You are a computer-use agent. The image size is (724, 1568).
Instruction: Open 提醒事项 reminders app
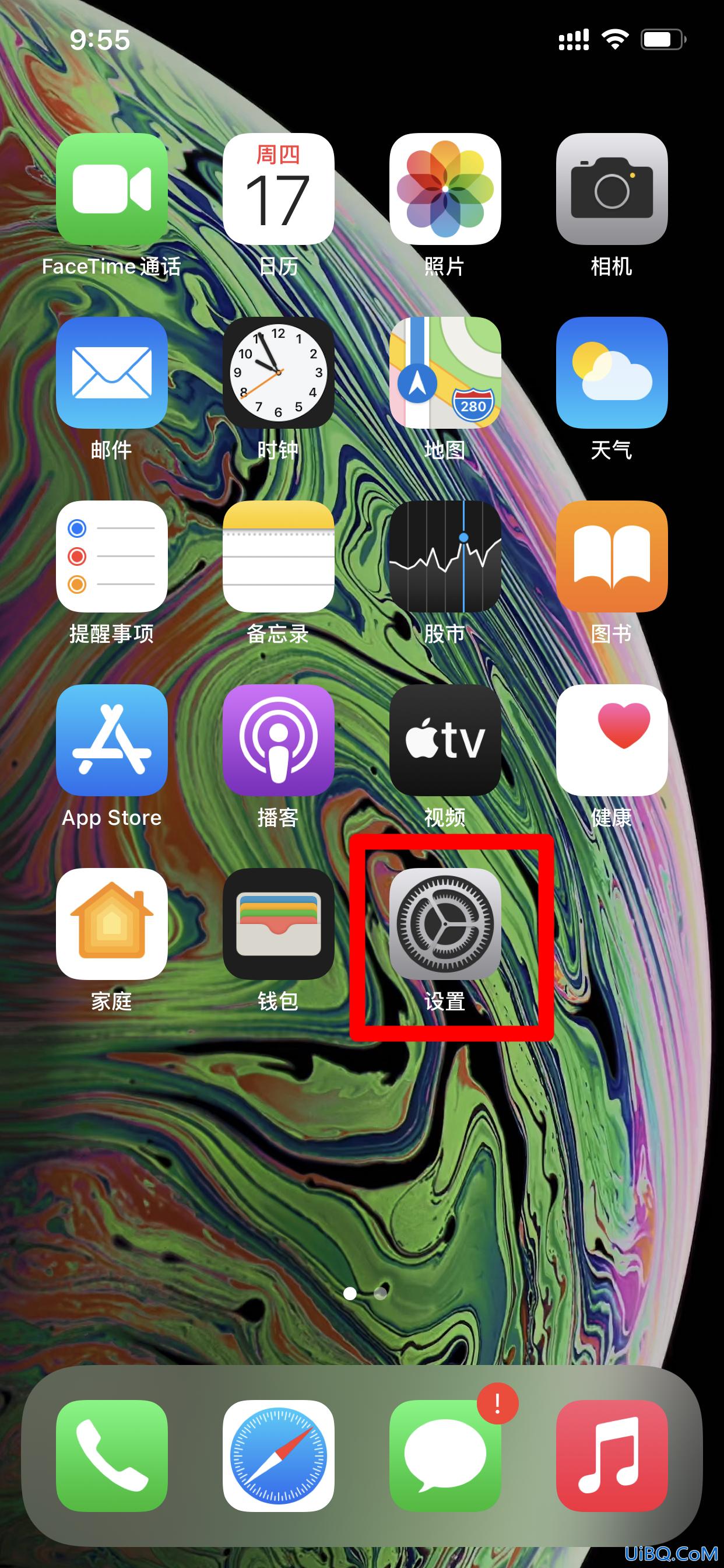pos(111,556)
